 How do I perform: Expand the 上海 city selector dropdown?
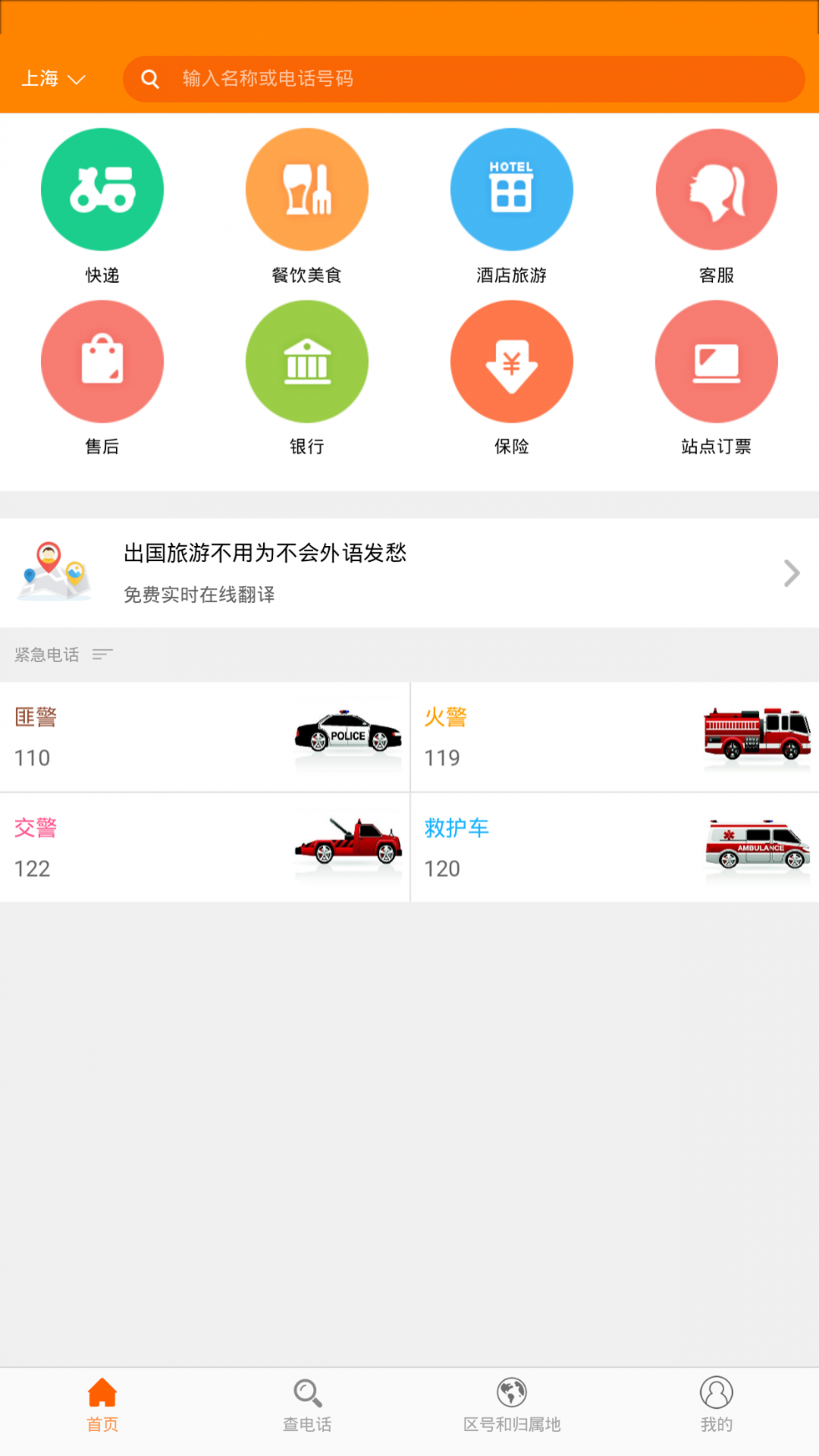(x=52, y=78)
